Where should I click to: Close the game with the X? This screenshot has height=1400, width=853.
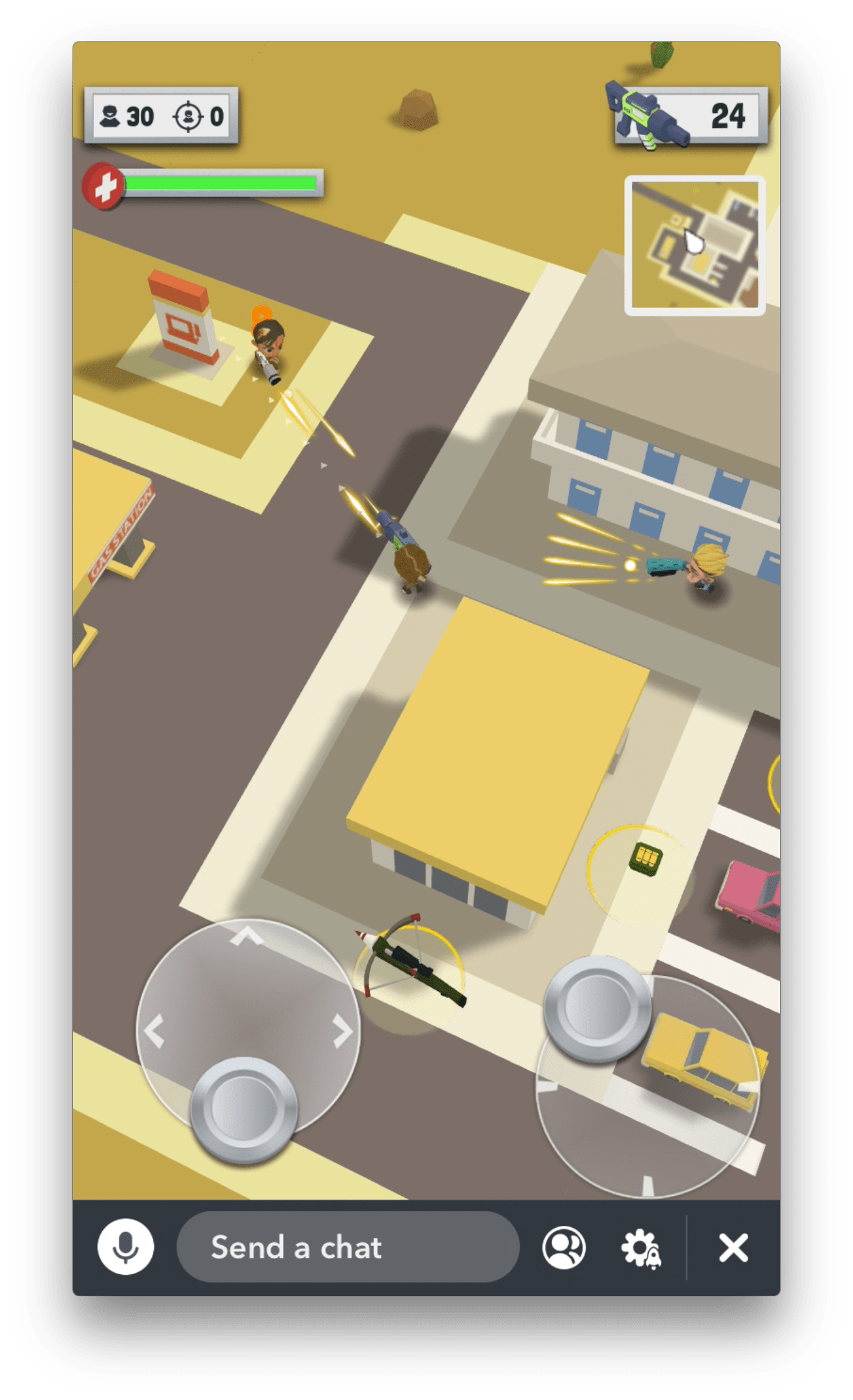733,1247
